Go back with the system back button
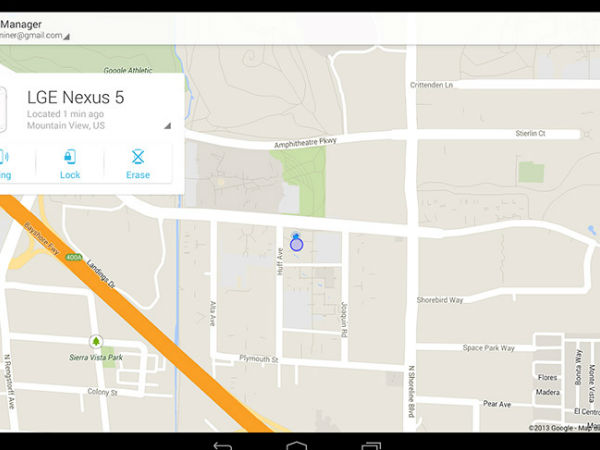Screen dimensions: 600x450 (222, 444)
